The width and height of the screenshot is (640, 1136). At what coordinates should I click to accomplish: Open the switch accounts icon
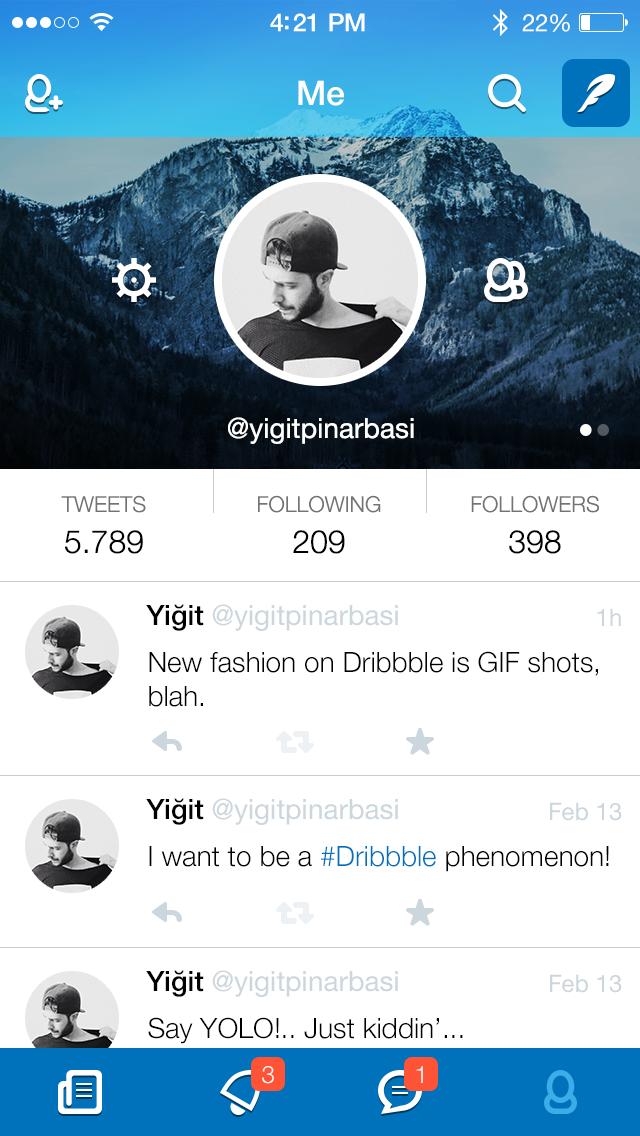coord(505,281)
